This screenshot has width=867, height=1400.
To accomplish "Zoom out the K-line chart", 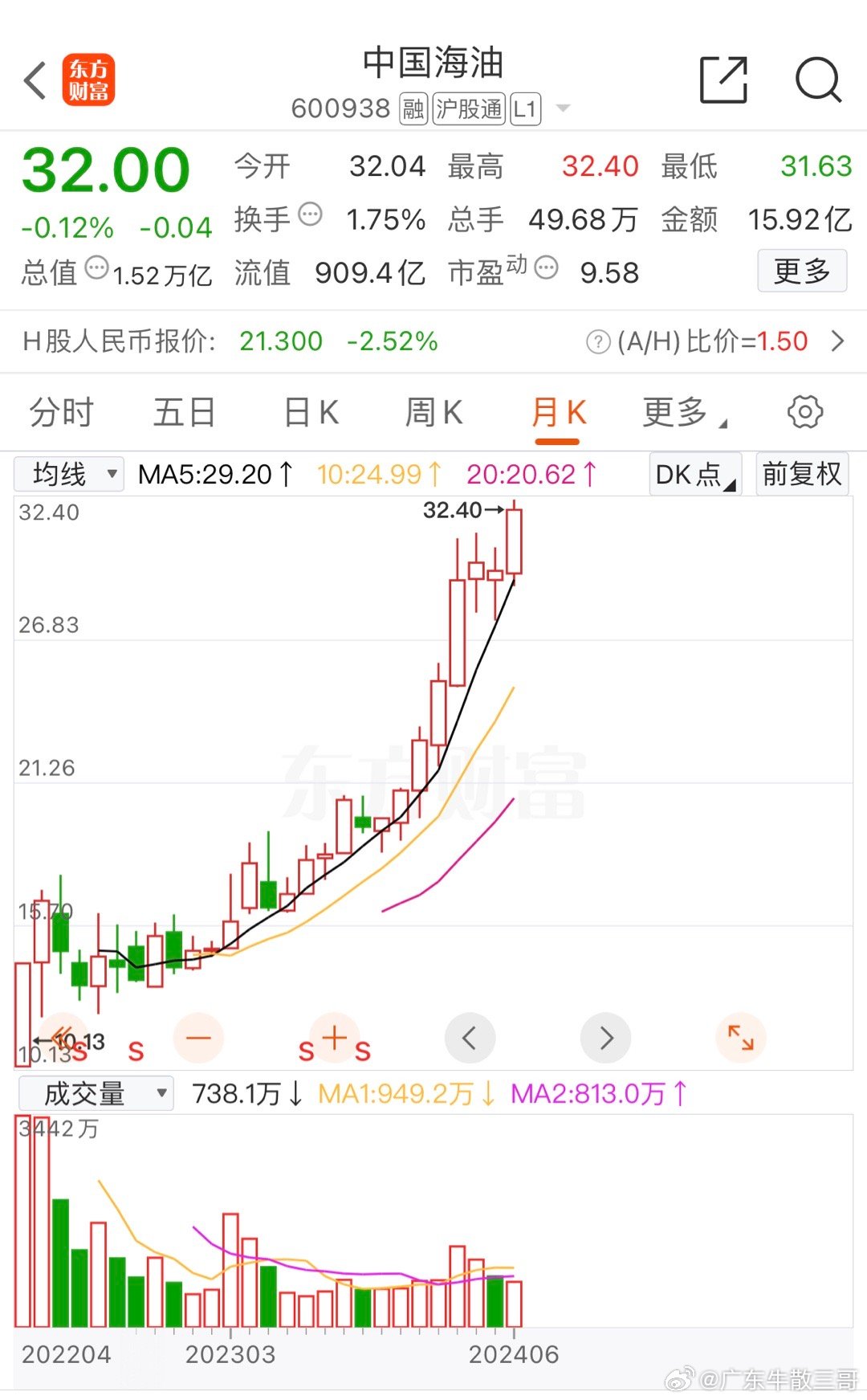I will pyautogui.click(x=198, y=1038).
